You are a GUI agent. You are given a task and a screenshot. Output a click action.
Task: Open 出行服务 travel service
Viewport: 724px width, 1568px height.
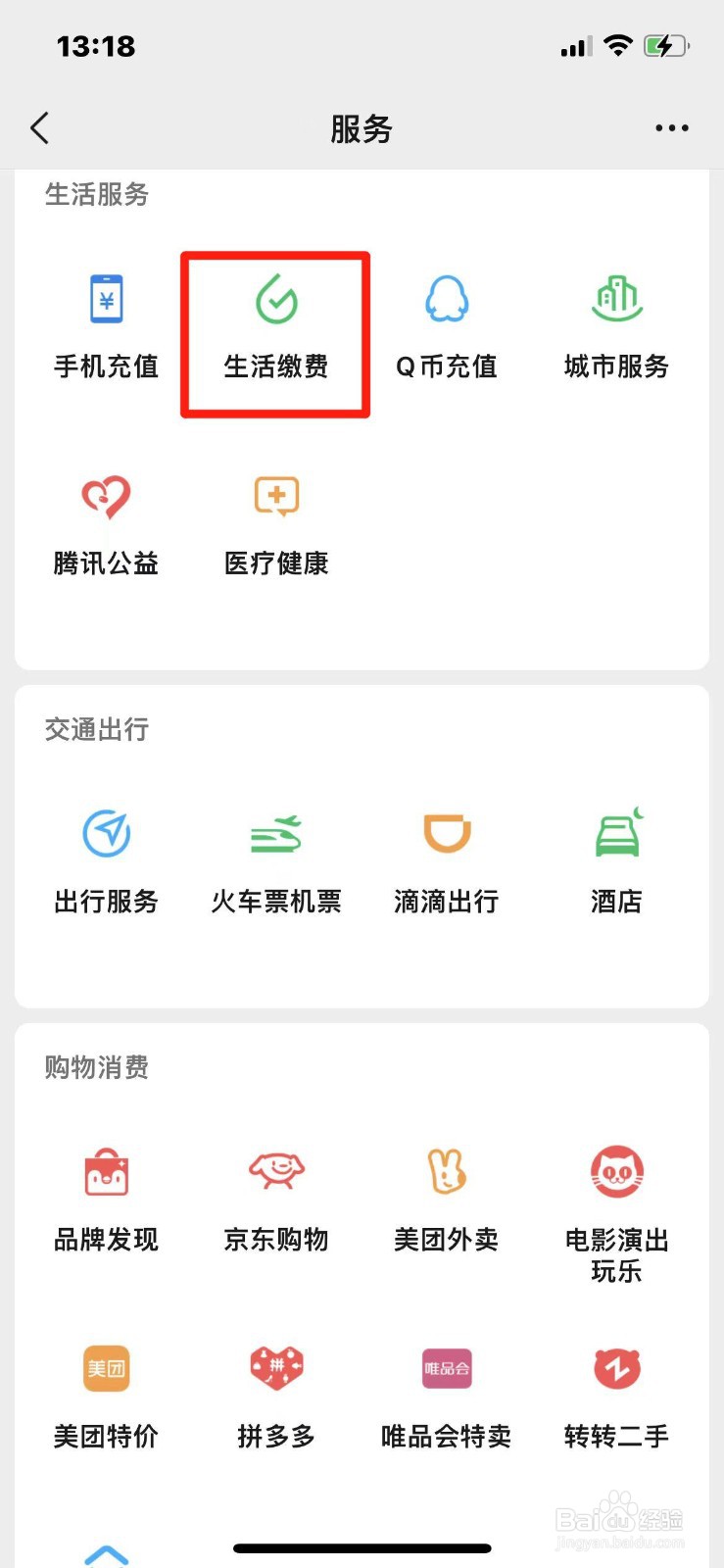(x=106, y=862)
